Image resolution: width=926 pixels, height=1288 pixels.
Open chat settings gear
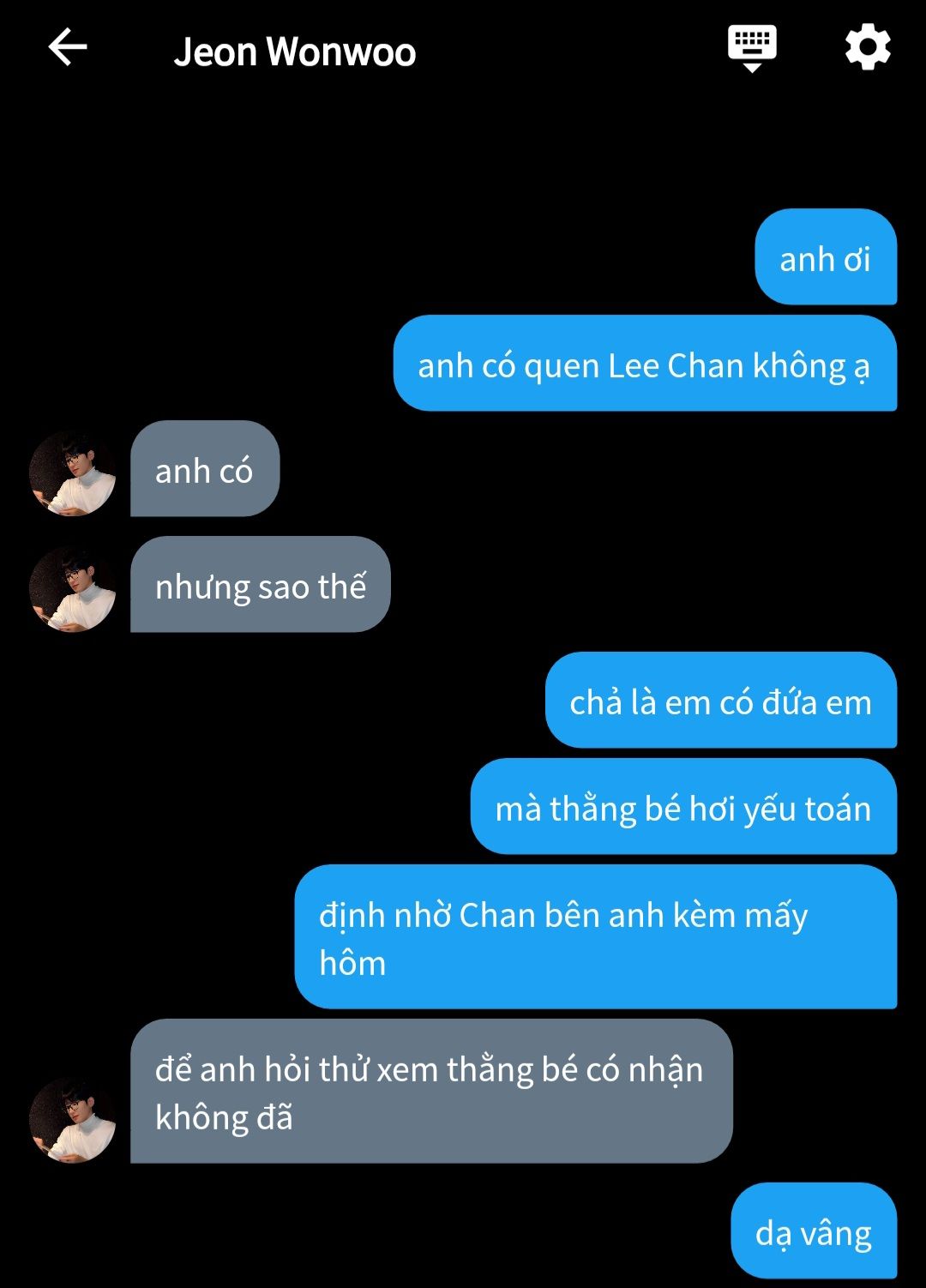867,47
